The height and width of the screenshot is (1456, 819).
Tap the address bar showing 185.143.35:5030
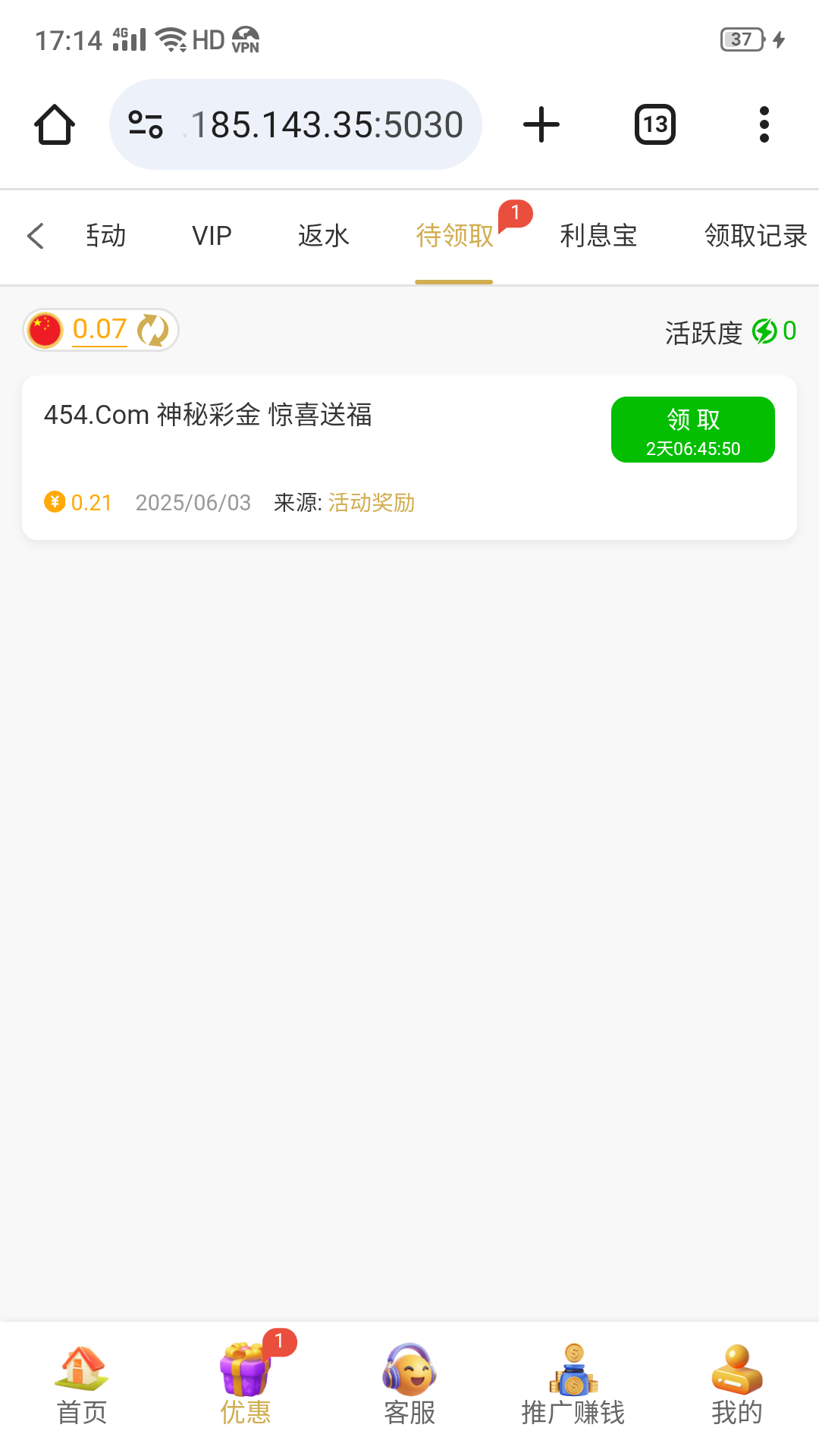tap(296, 124)
